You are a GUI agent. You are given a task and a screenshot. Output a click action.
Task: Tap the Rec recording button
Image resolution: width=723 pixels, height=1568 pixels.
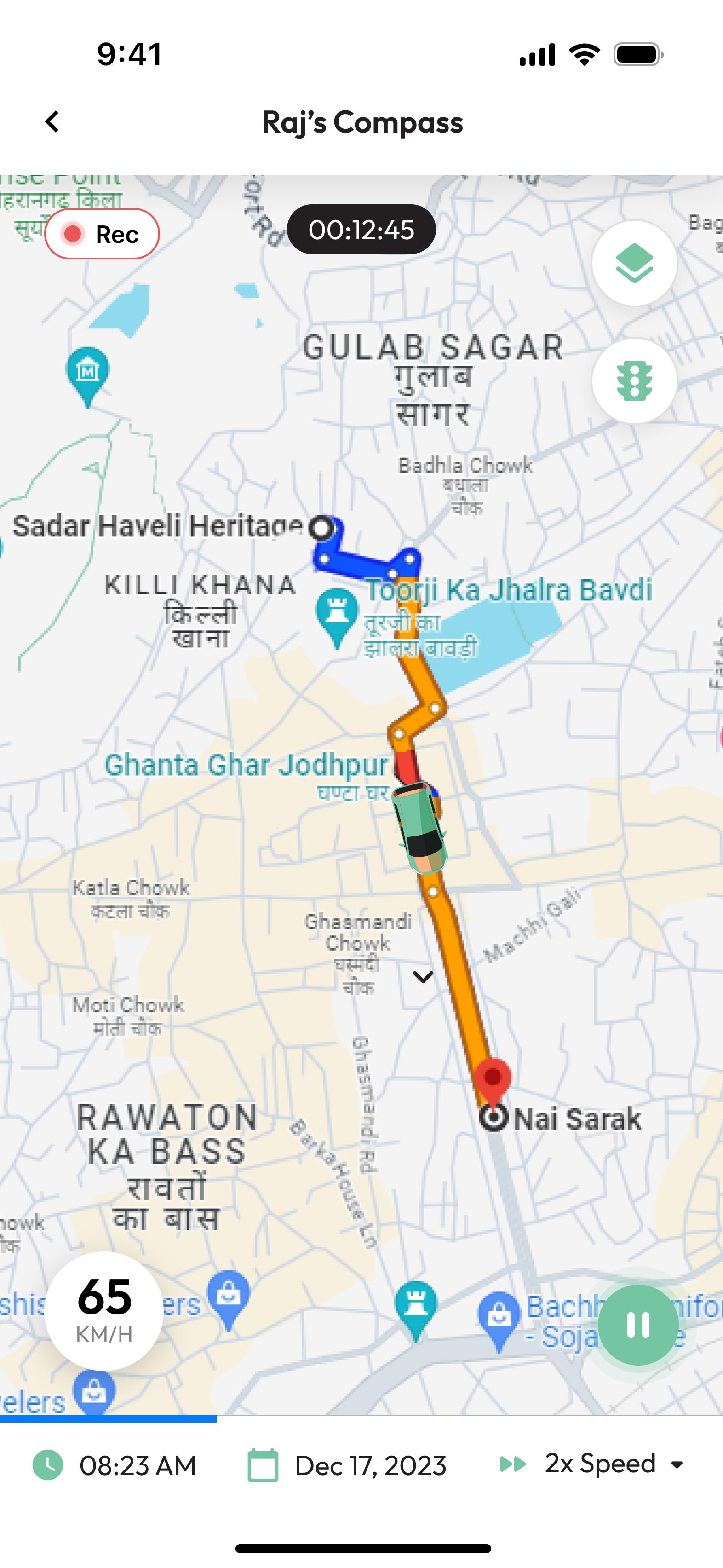(x=102, y=234)
